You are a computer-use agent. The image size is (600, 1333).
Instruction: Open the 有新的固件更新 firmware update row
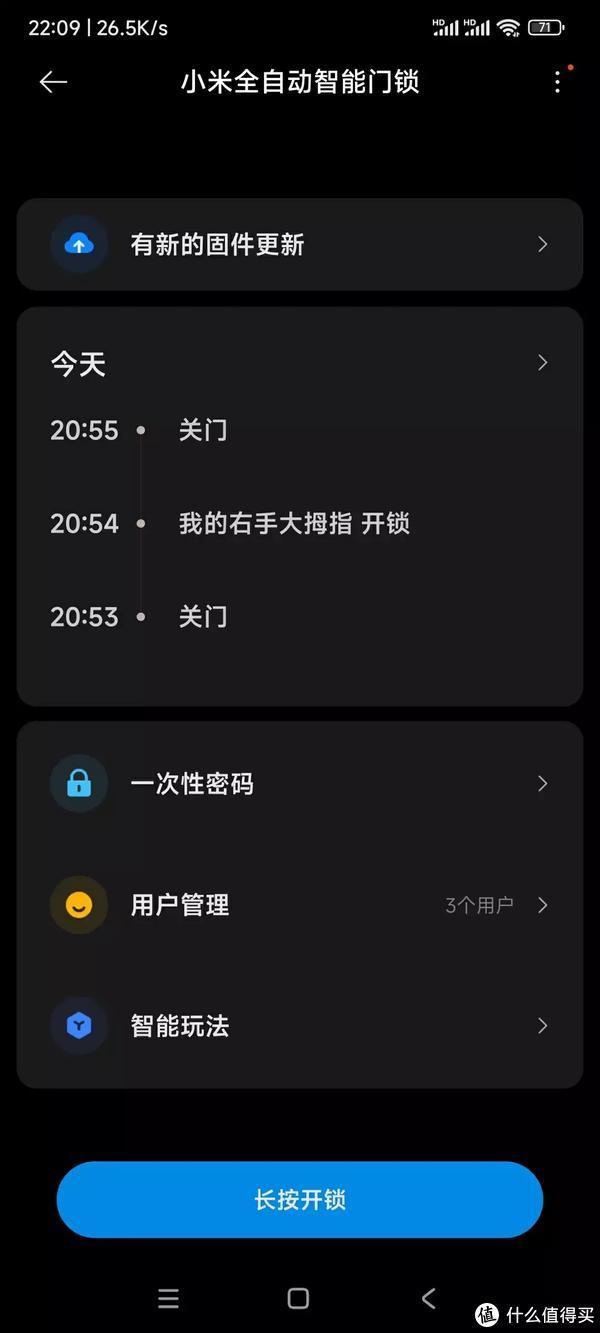(300, 244)
